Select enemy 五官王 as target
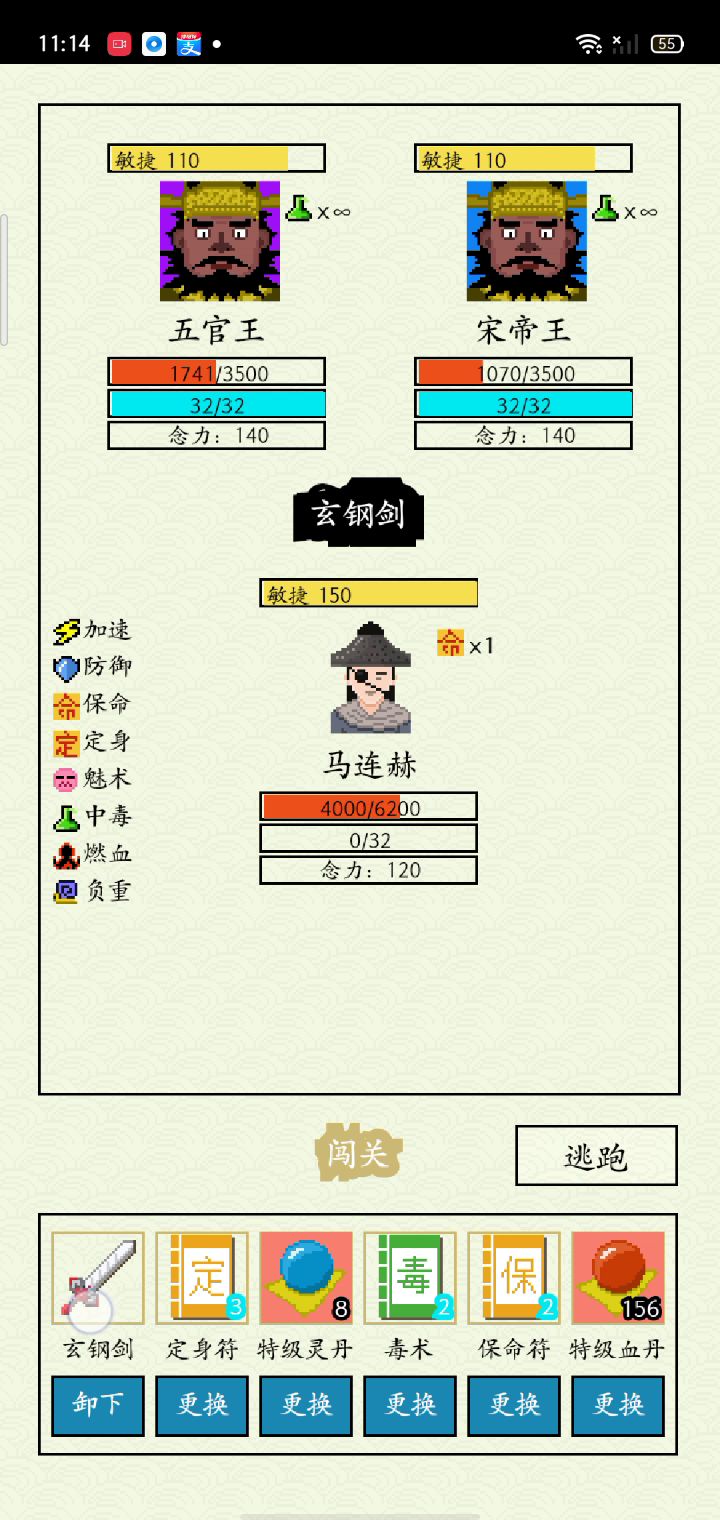The height and width of the screenshot is (1520, 720). (220, 241)
